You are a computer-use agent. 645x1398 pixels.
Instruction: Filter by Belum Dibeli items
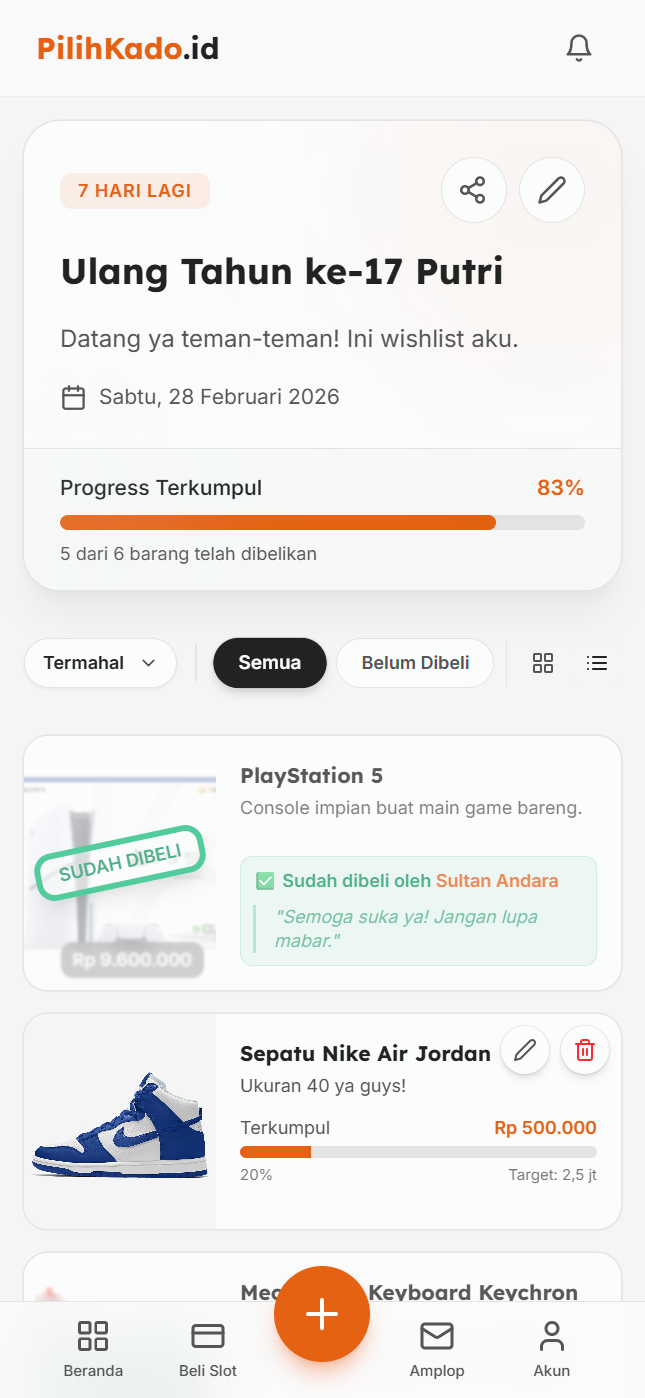415,663
